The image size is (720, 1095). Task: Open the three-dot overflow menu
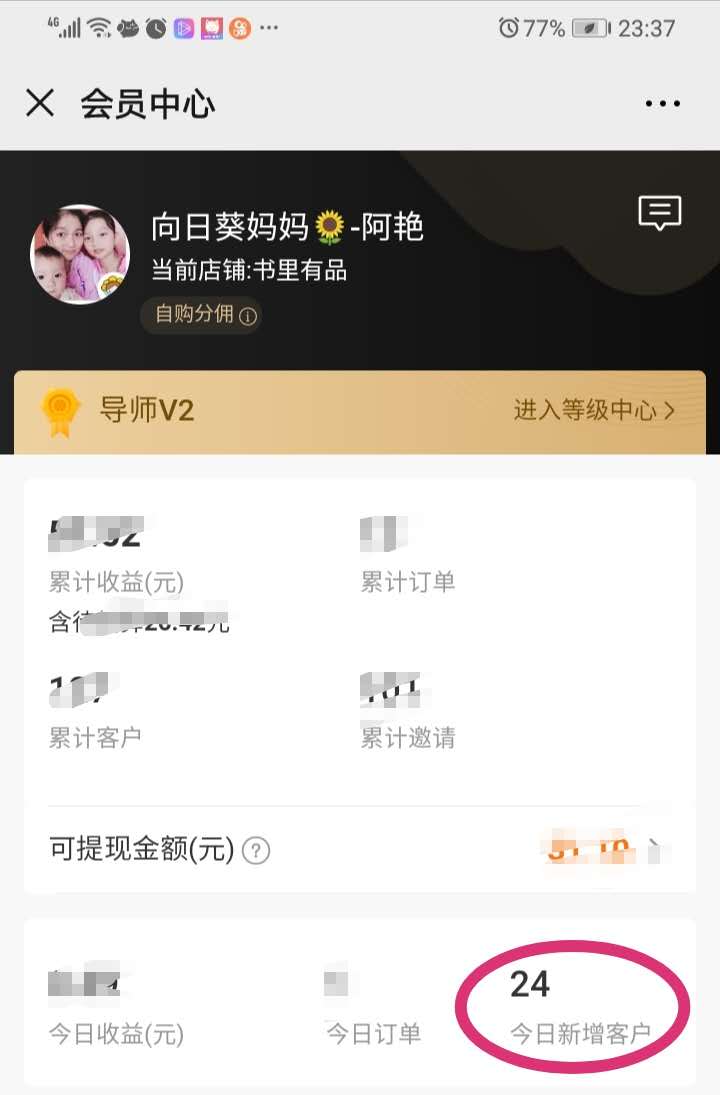[x=662, y=104]
